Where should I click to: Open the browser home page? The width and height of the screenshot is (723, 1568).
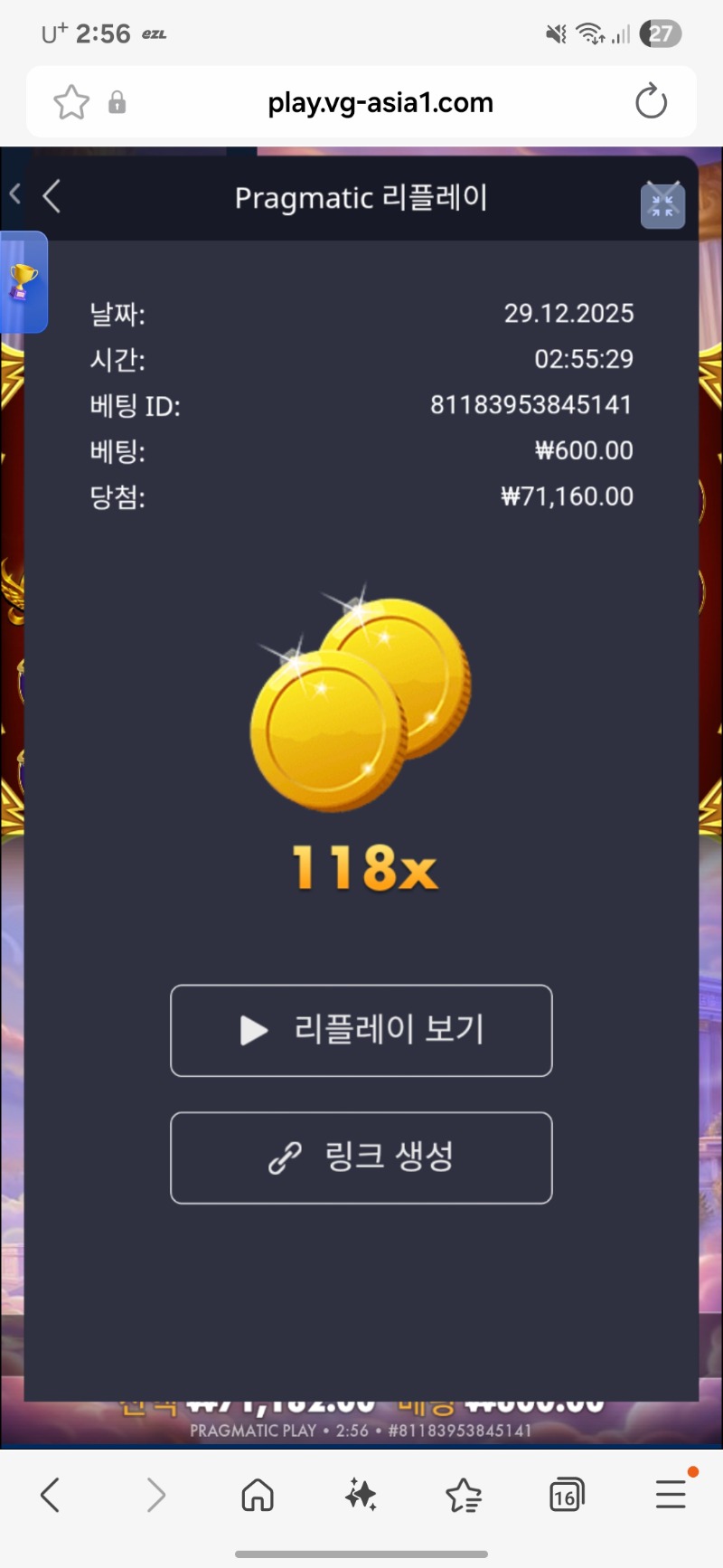258,1495
